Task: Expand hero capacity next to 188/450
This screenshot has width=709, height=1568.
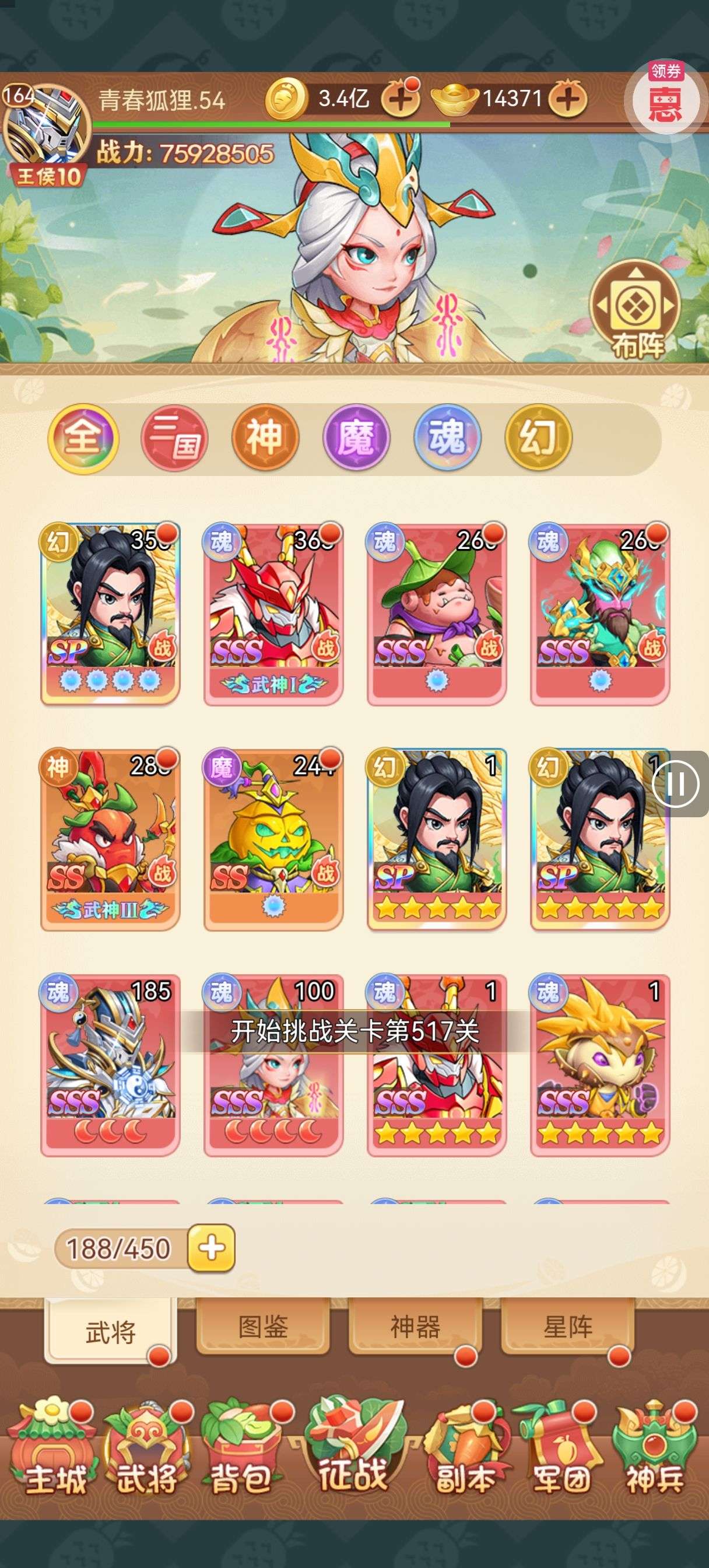Action: (211, 1249)
